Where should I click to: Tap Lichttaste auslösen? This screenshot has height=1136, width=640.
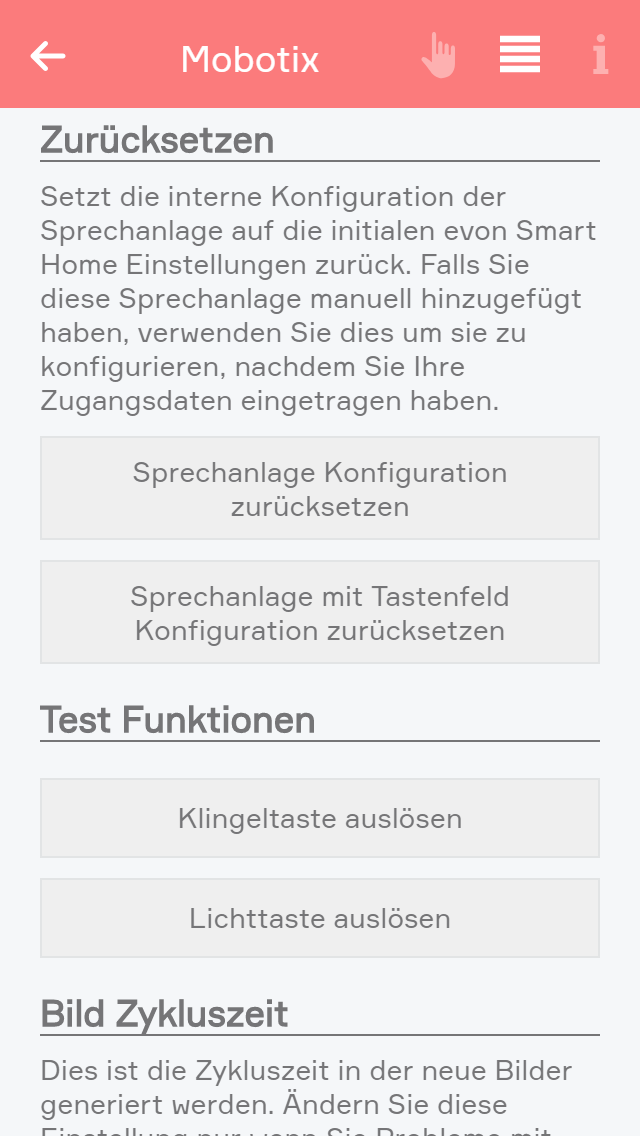pos(320,919)
